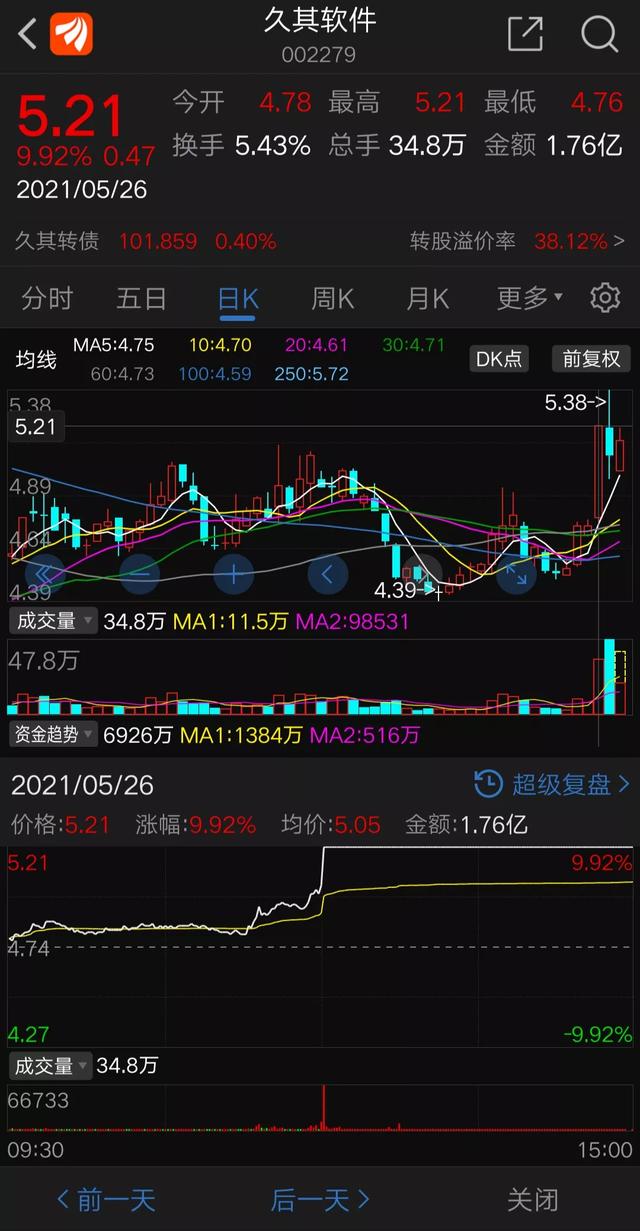Open 超级复盘 review link
The height and width of the screenshot is (1231, 640).
click(x=553, y=784)
